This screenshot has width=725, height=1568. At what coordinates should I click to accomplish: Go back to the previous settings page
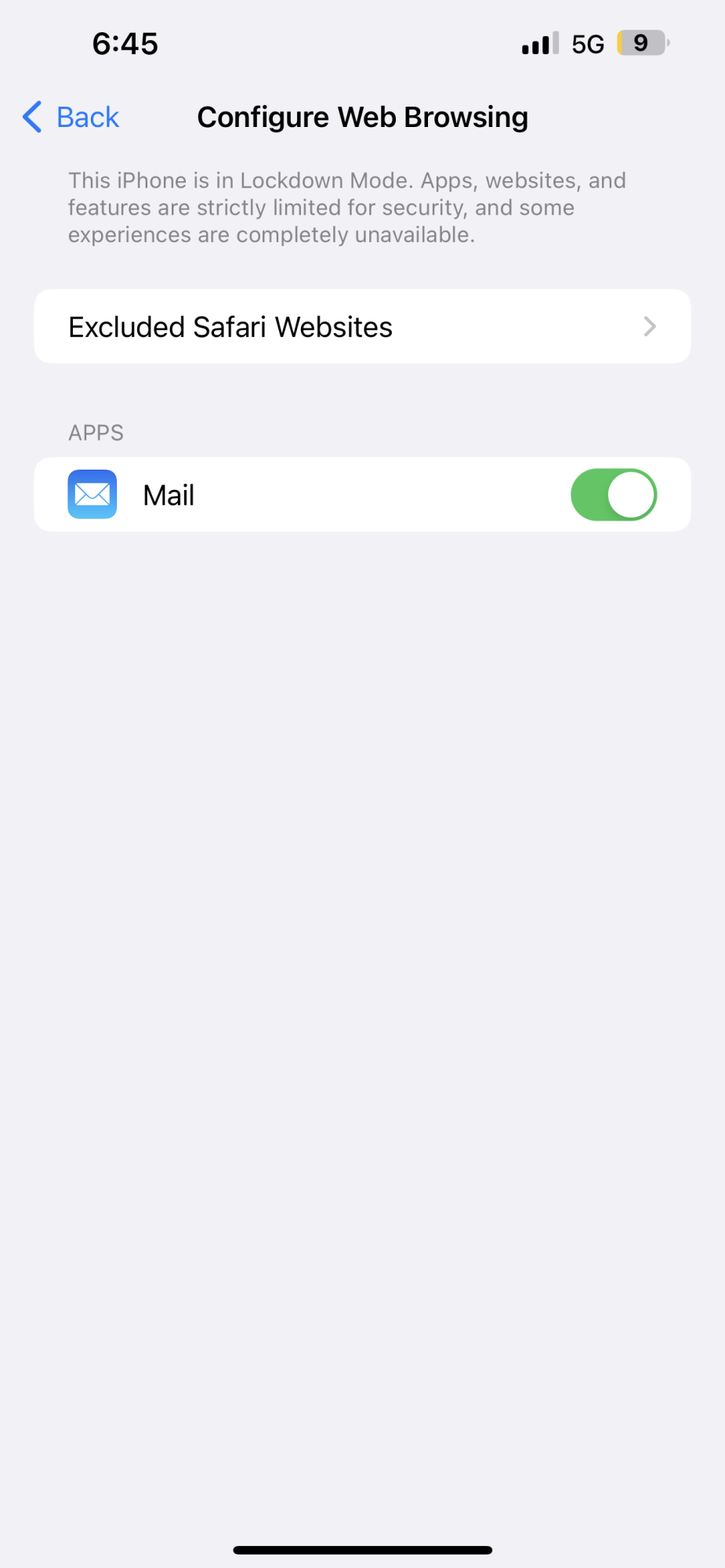point(71,118)
